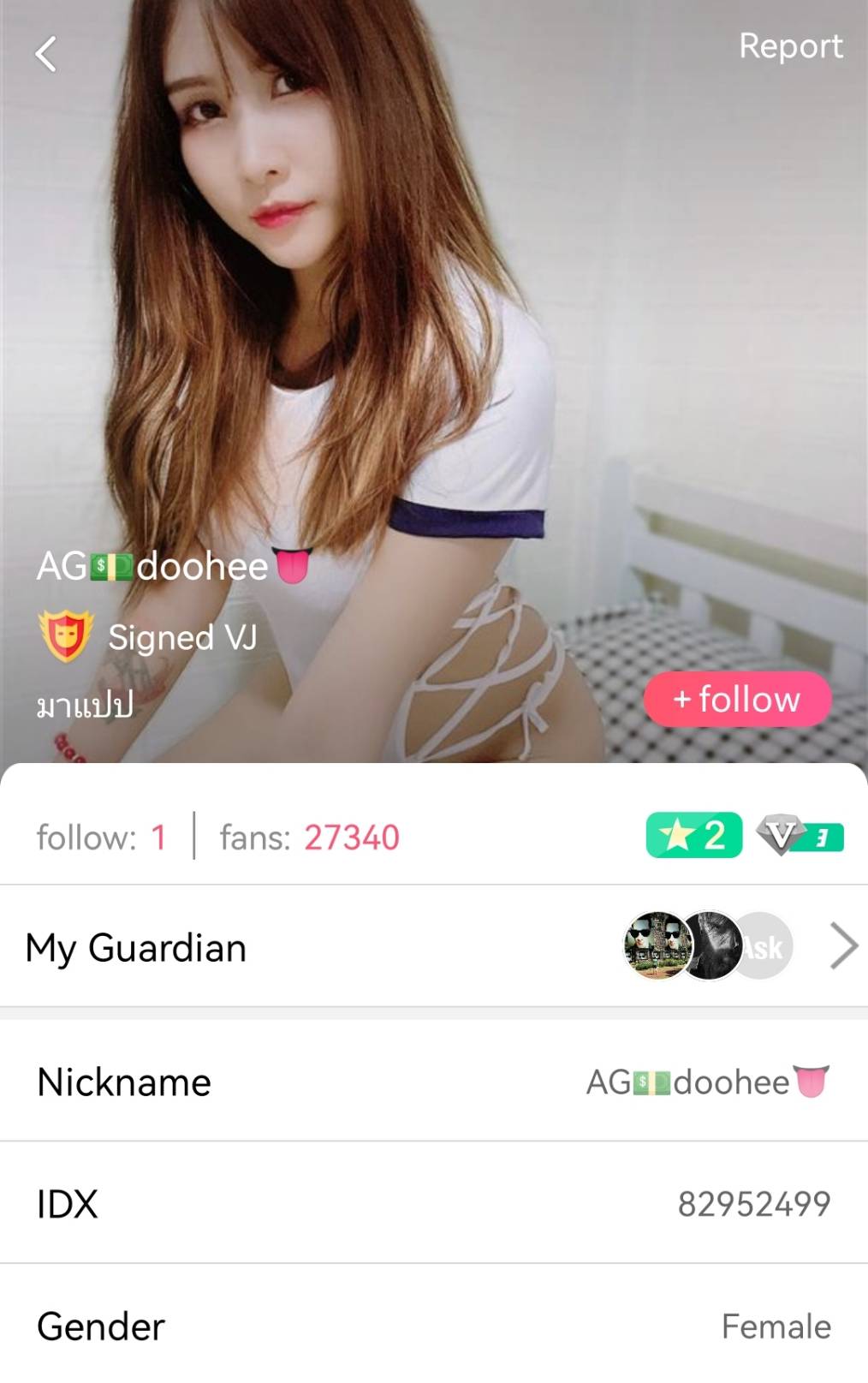View the 27340 fans list
This screenshot has height=1383, width=868.
(x=310, y=838)
